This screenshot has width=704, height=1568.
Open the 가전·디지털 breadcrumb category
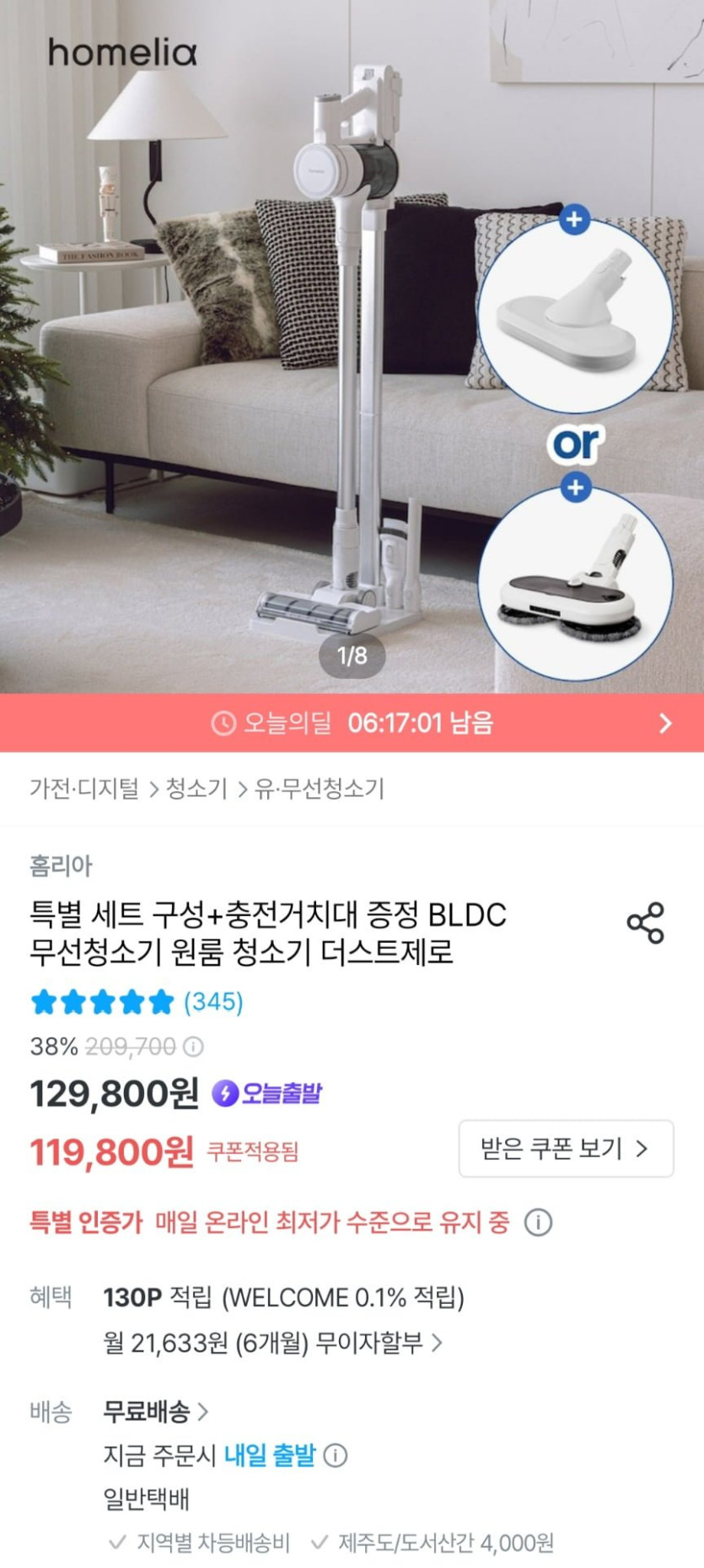click(84, 789)
